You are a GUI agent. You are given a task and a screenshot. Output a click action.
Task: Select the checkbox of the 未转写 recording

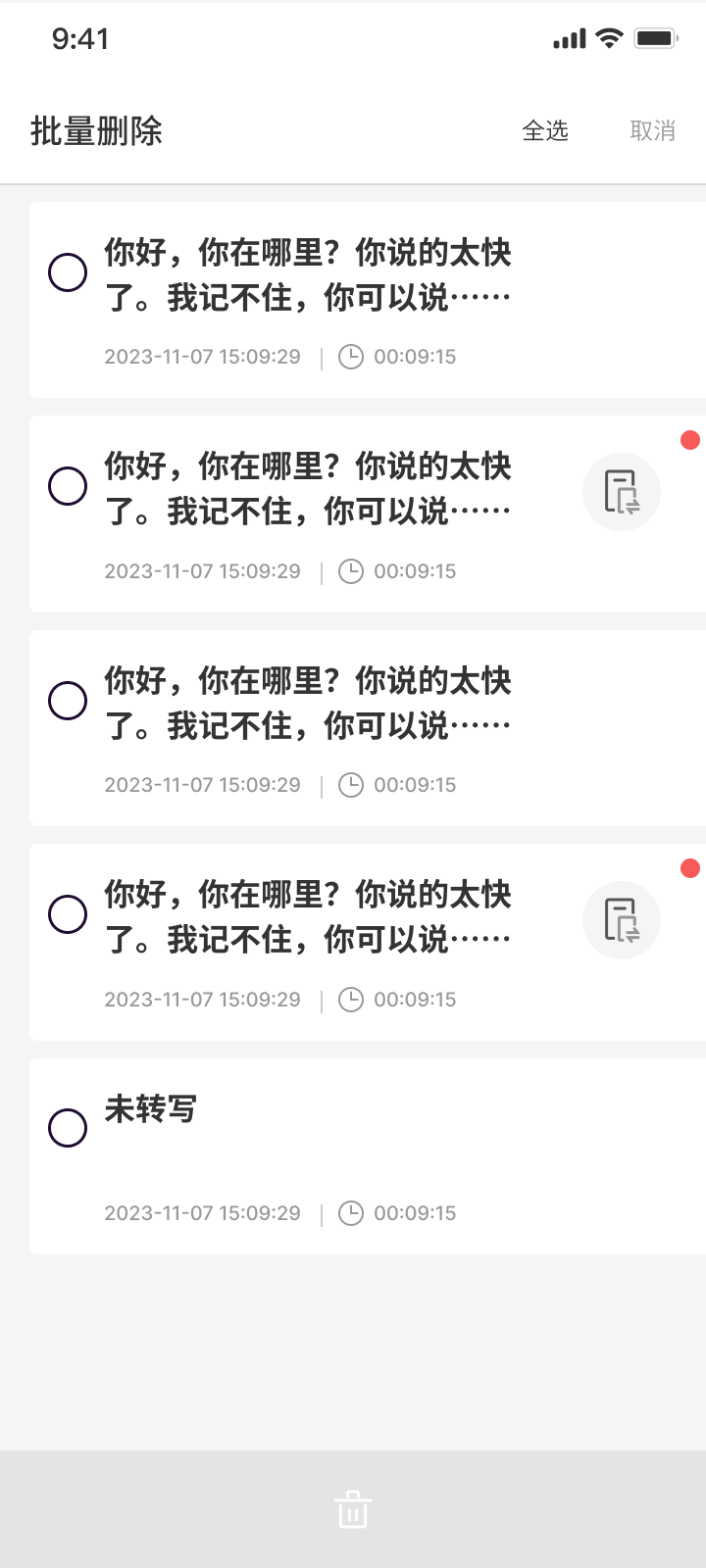68,1128
